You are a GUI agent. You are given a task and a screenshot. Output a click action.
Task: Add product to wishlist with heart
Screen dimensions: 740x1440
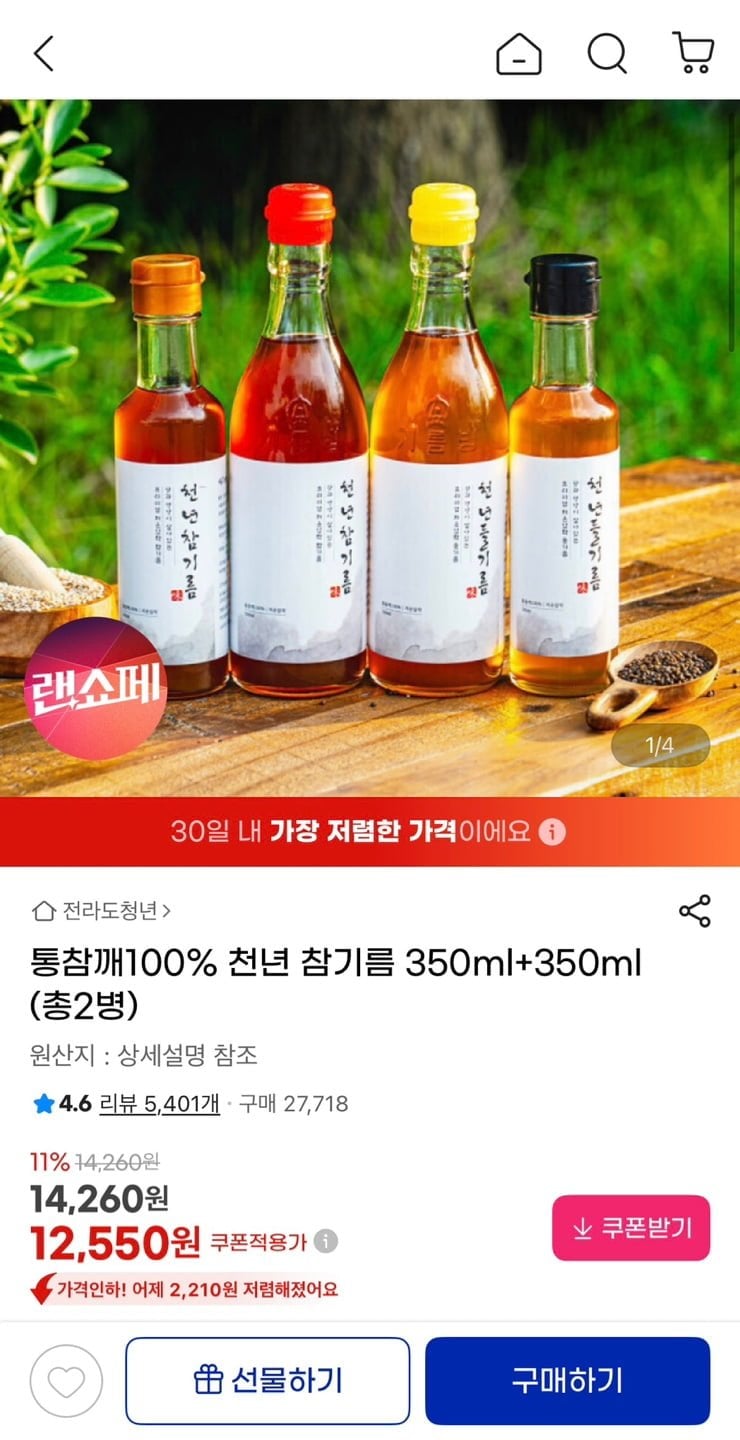tap(66, 1381)
